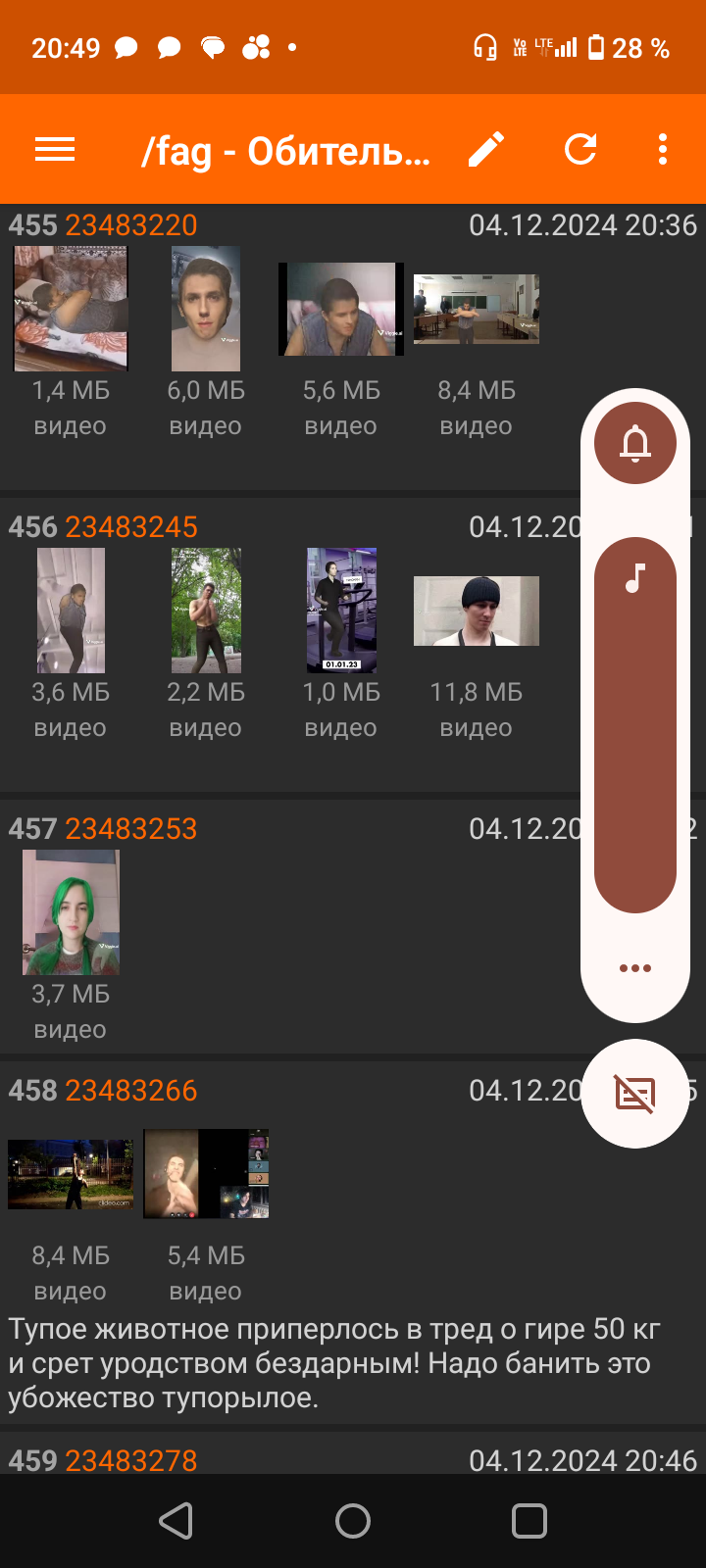Viewport: 706px width, 1568px height.
Task: Adjust the media volume slider
Action: click(635, 725)
